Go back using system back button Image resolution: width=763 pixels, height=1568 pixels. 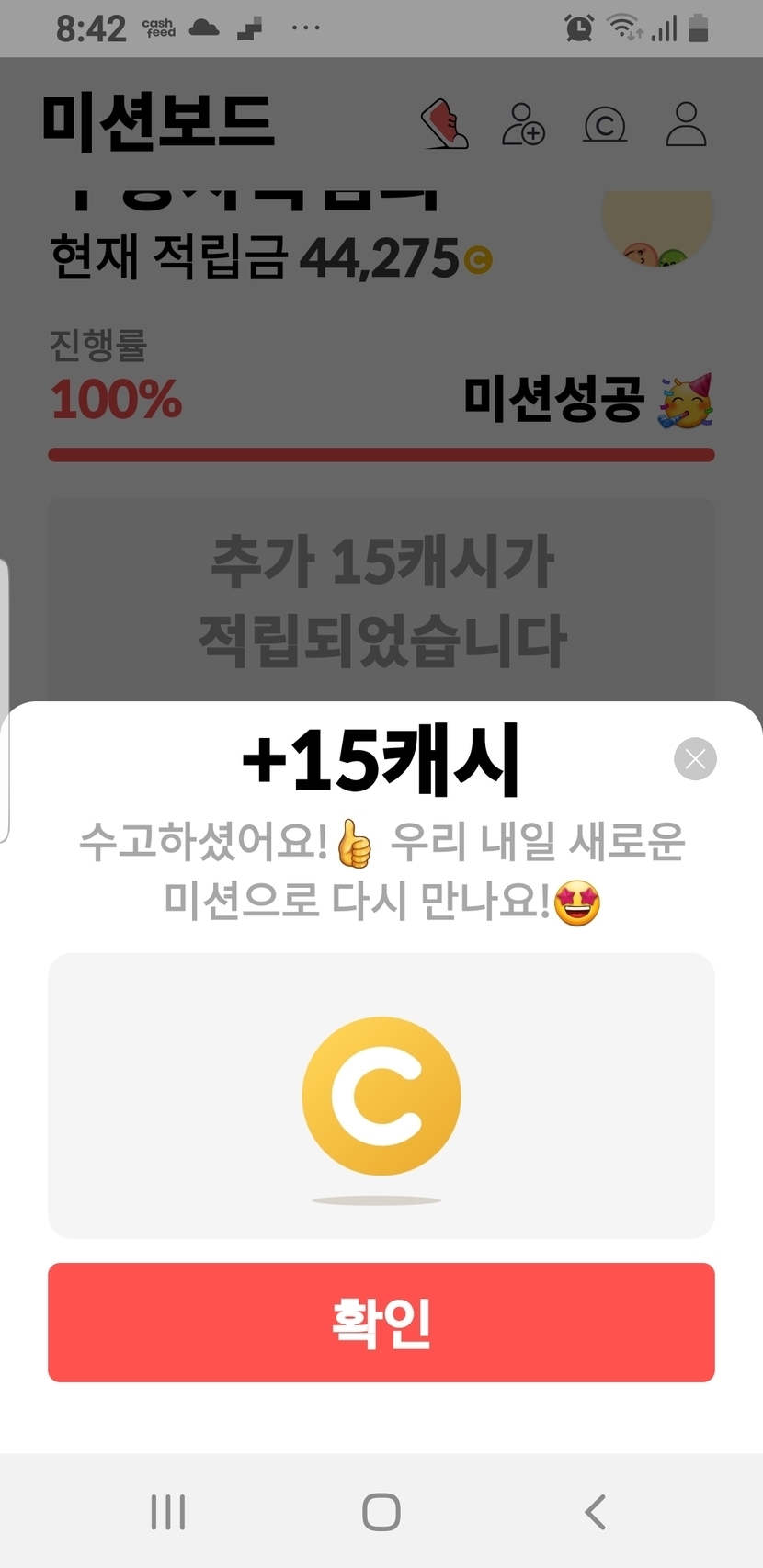click(596, 1511)
